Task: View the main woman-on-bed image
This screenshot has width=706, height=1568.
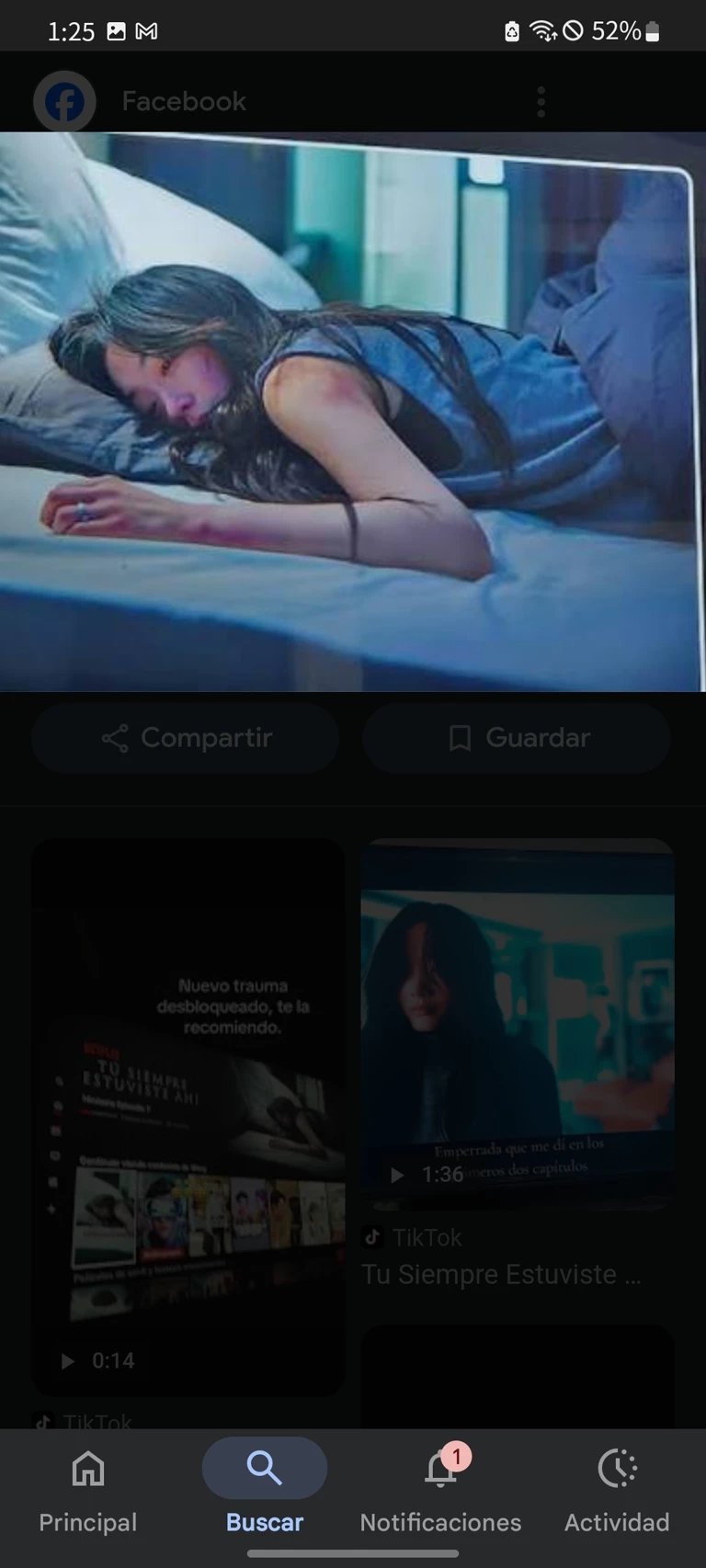Action: (353, 412)
